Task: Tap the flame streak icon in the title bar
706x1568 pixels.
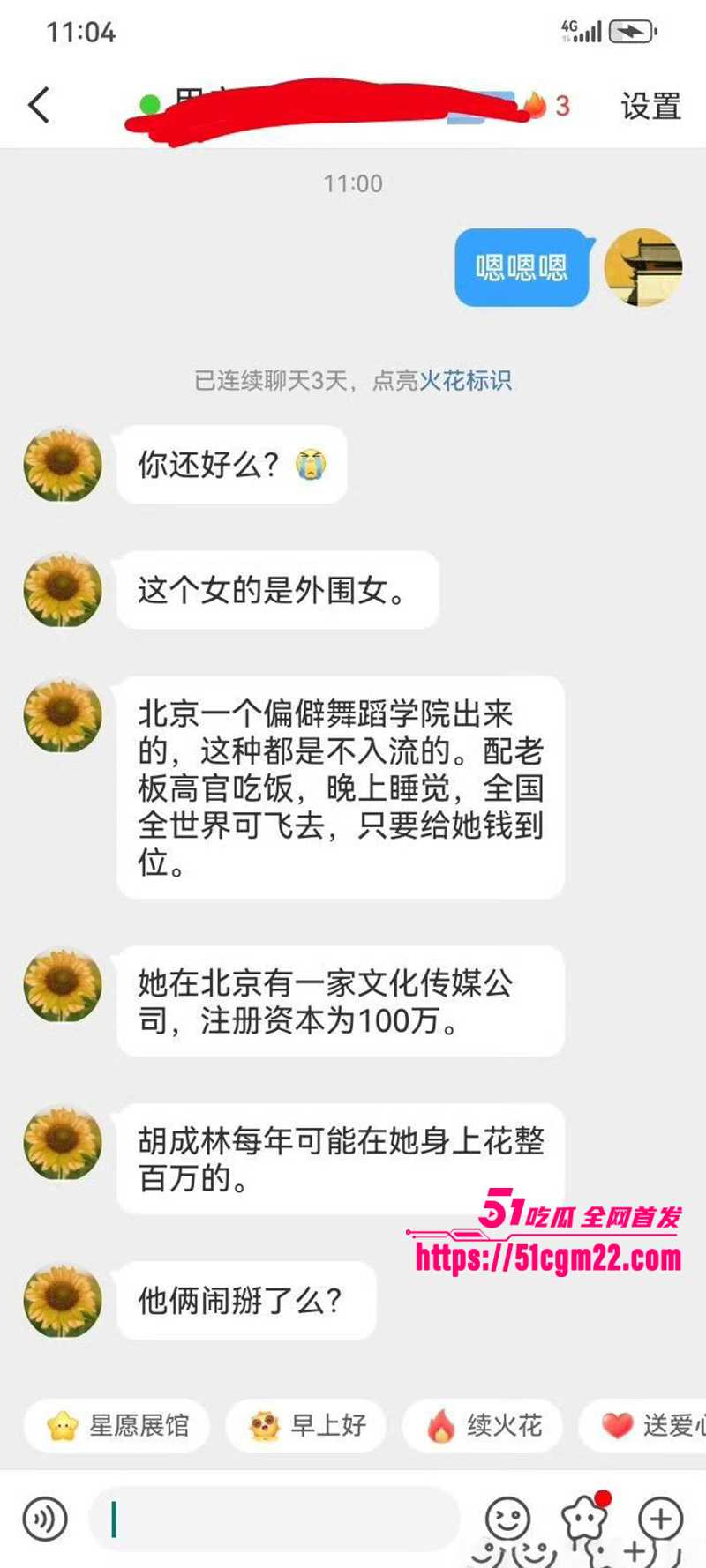Action: (536, 104)
